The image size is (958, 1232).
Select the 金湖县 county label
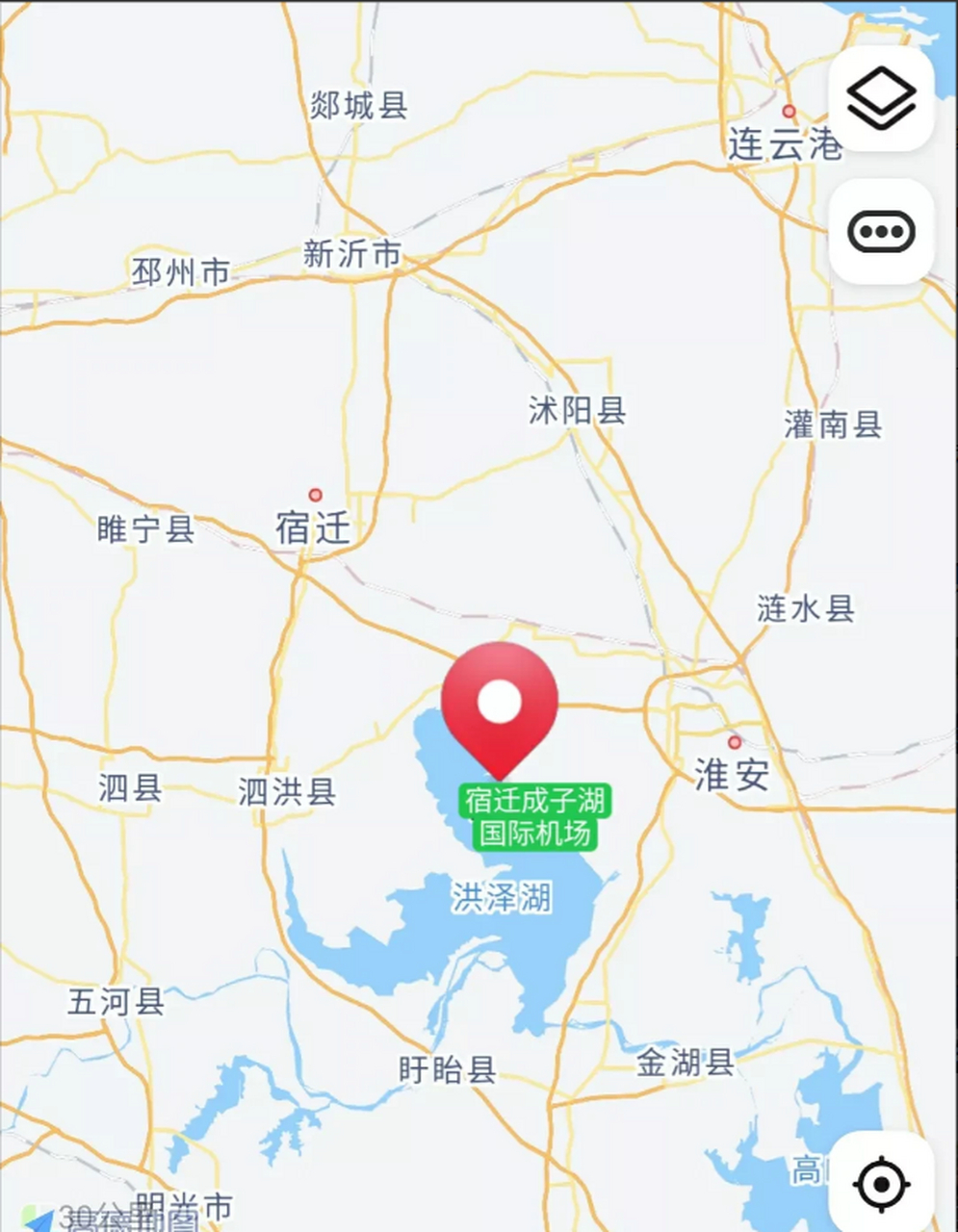tap(685, 1062)
